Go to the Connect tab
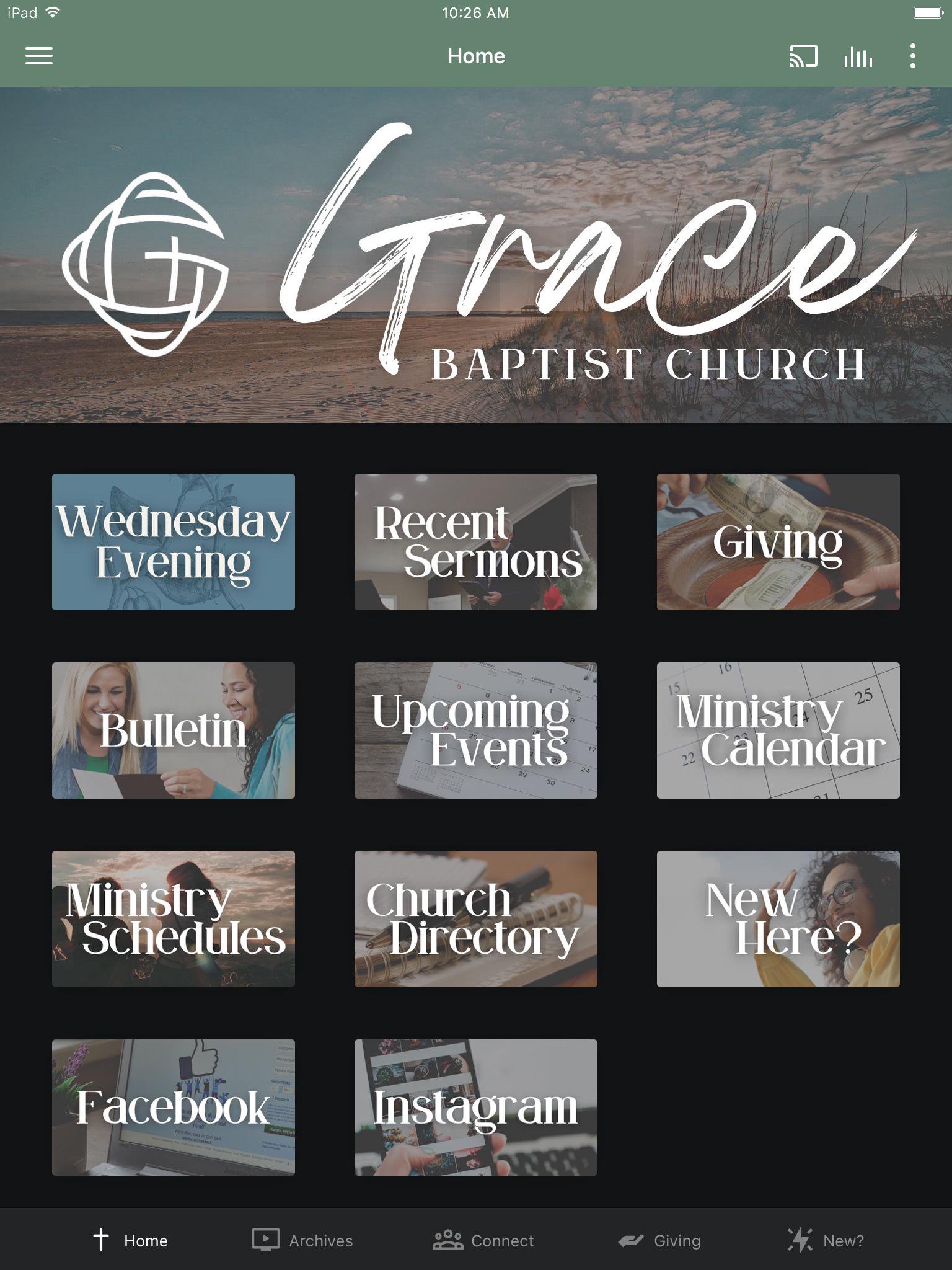The width and height of the screenshot is (952, 1270). pyautogui.click(x=483, y=1240)
